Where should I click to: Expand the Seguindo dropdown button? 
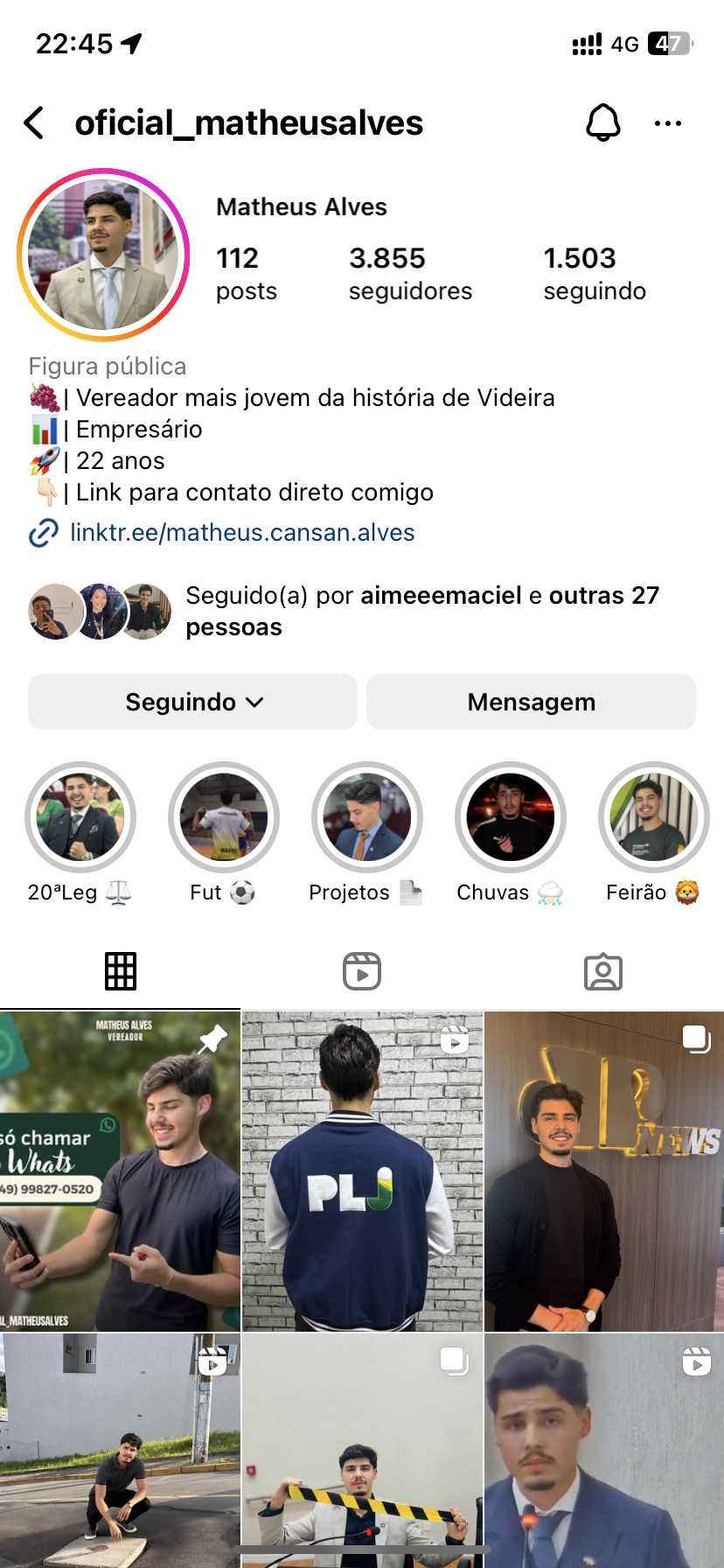coord(193,702)
